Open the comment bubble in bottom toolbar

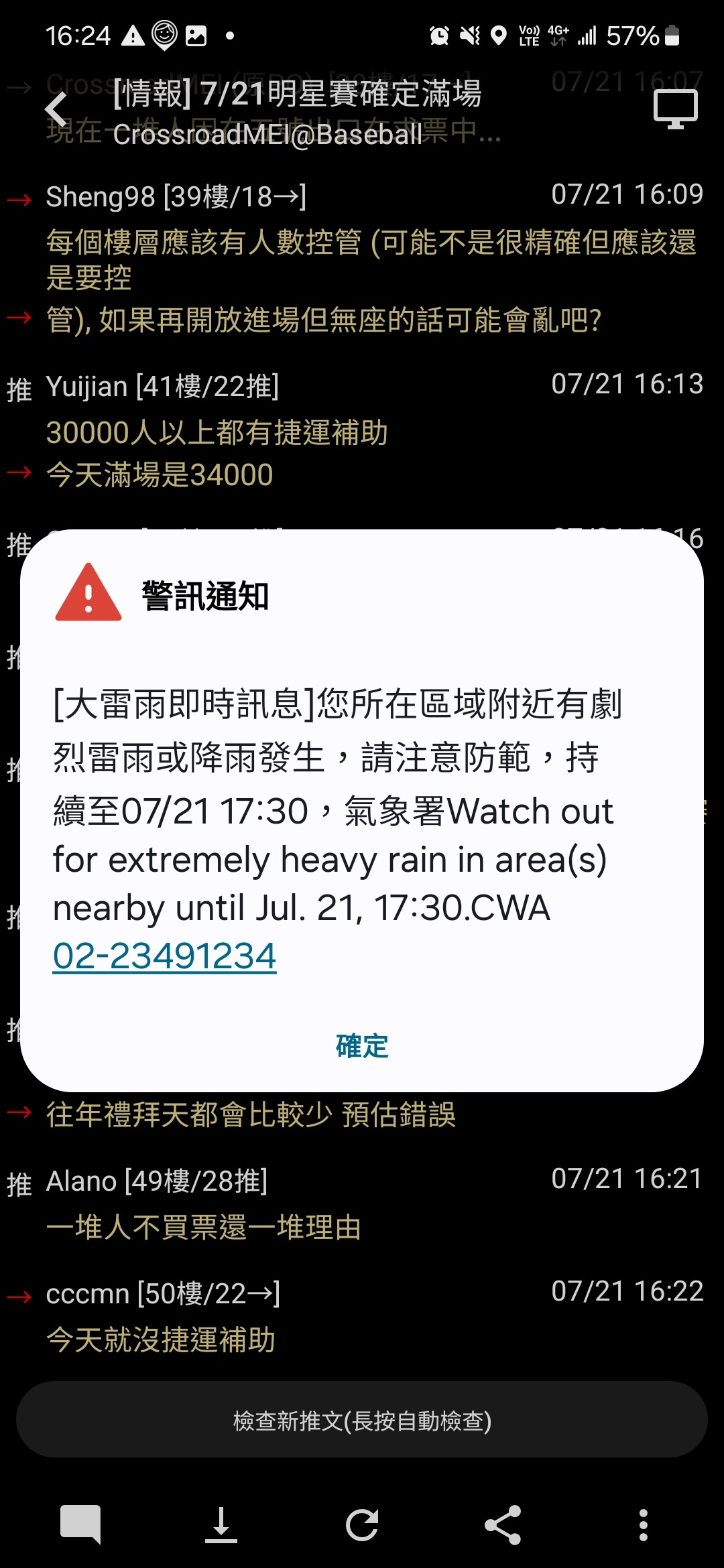pyautogui.click(x=80, y=1524)
